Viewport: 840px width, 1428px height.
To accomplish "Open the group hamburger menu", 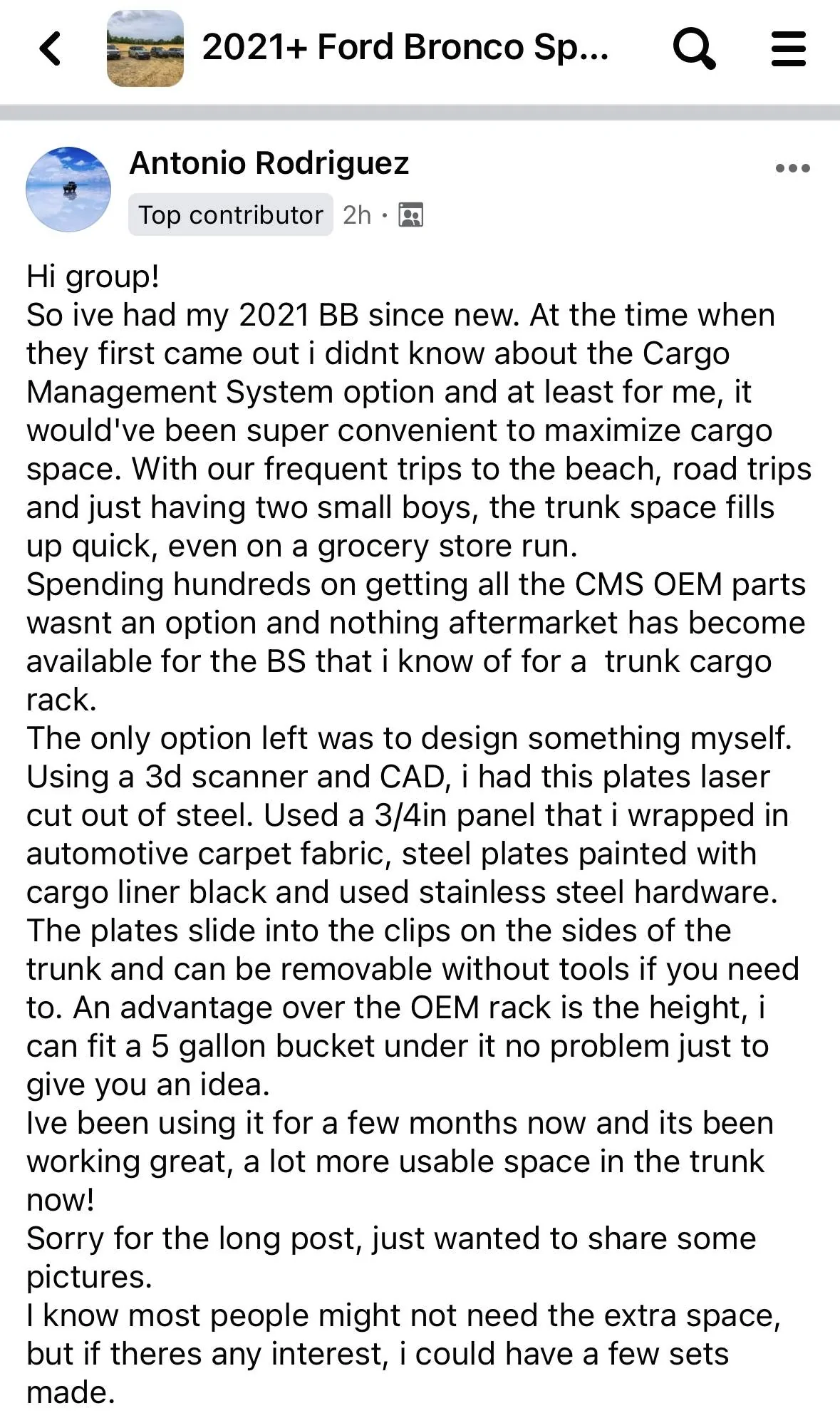I will [788, 48].
